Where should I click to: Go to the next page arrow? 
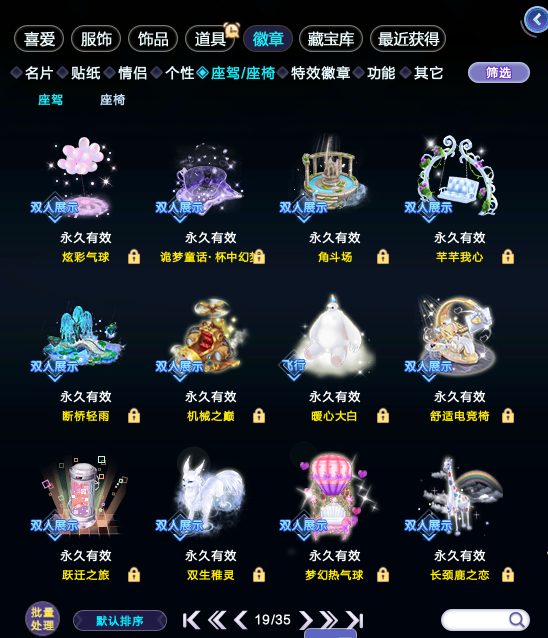point(306,620)
